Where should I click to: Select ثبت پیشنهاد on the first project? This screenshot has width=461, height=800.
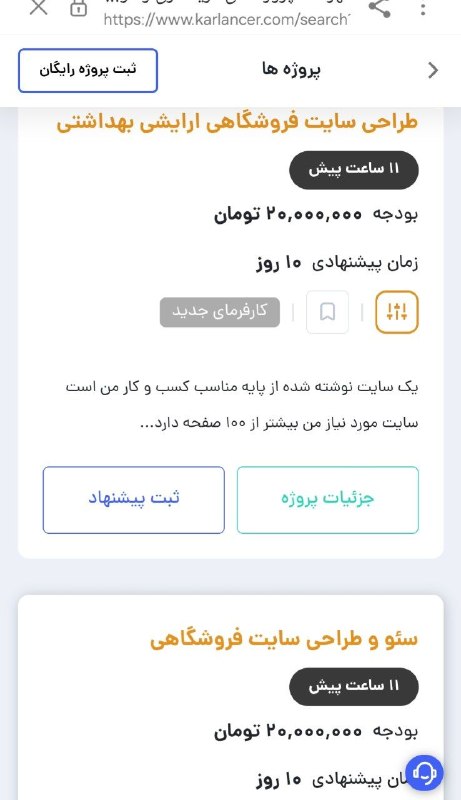tap(134, 499)
